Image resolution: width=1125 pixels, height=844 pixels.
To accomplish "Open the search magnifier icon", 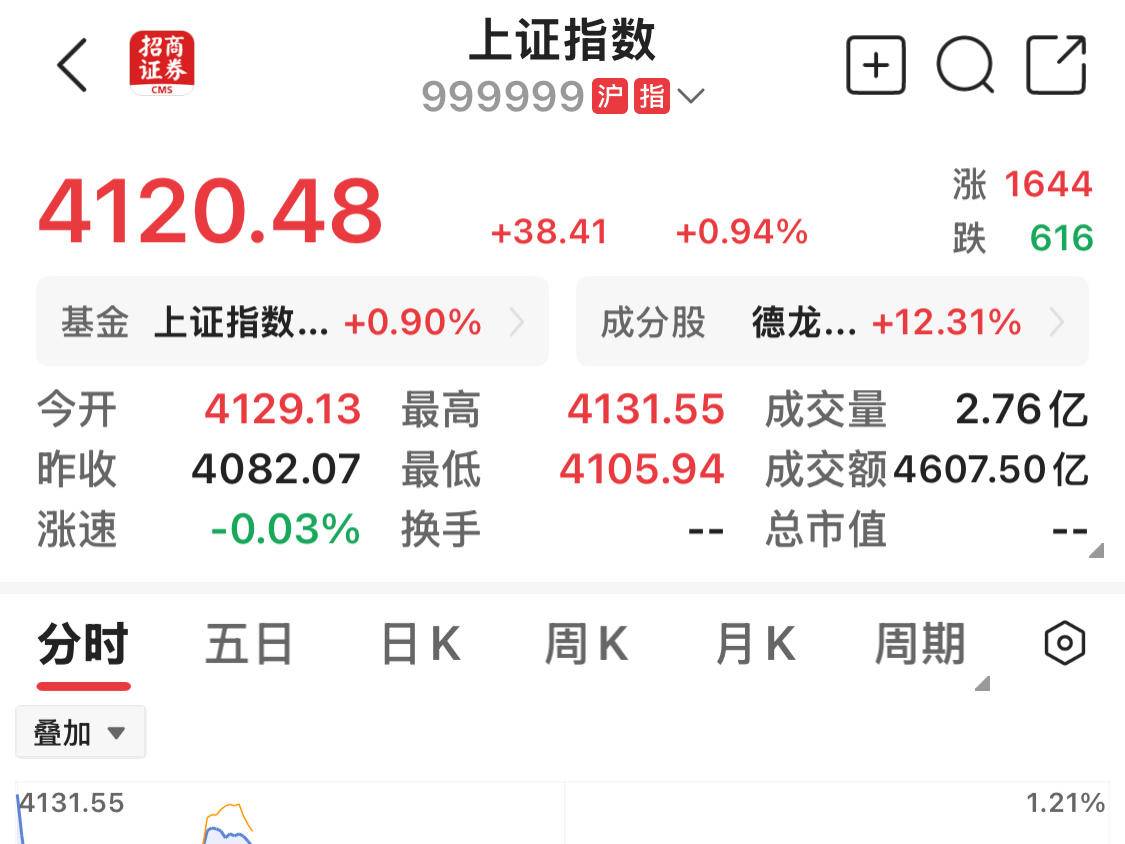I will (965, 66).
